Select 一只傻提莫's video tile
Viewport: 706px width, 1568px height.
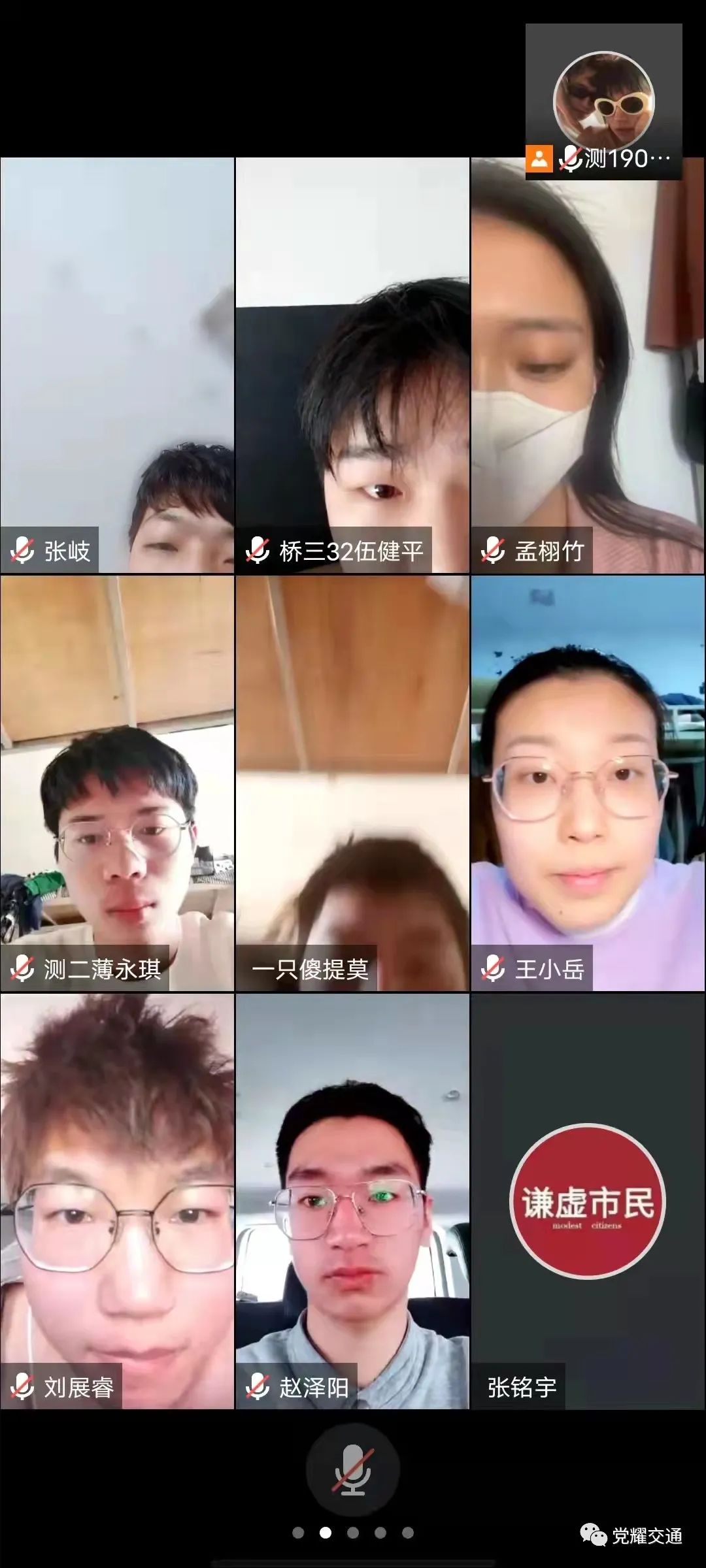tap(352, 783)
